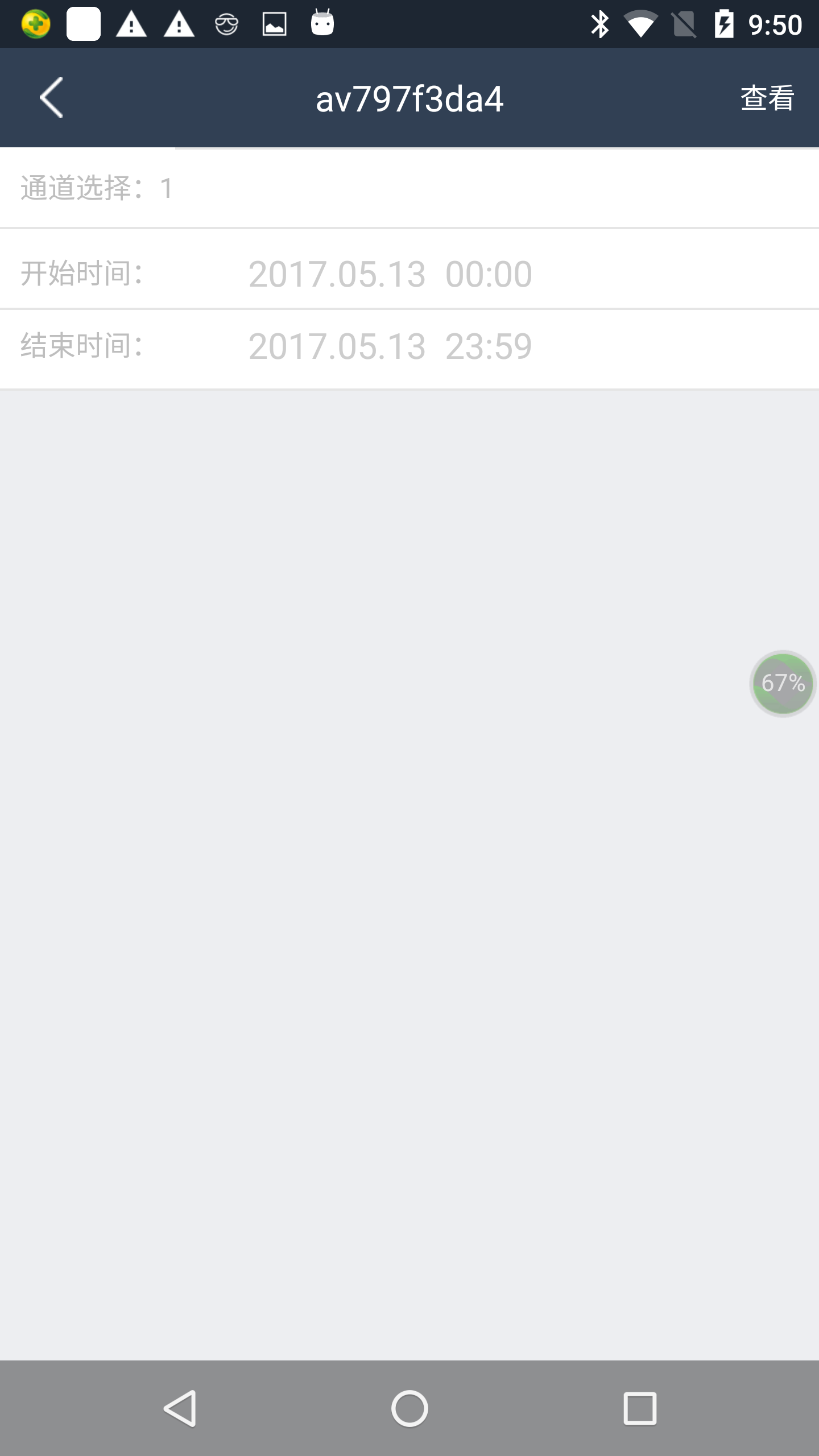Change the 开始时间 start time
The image size is (819, 1456).
(390, 274)
